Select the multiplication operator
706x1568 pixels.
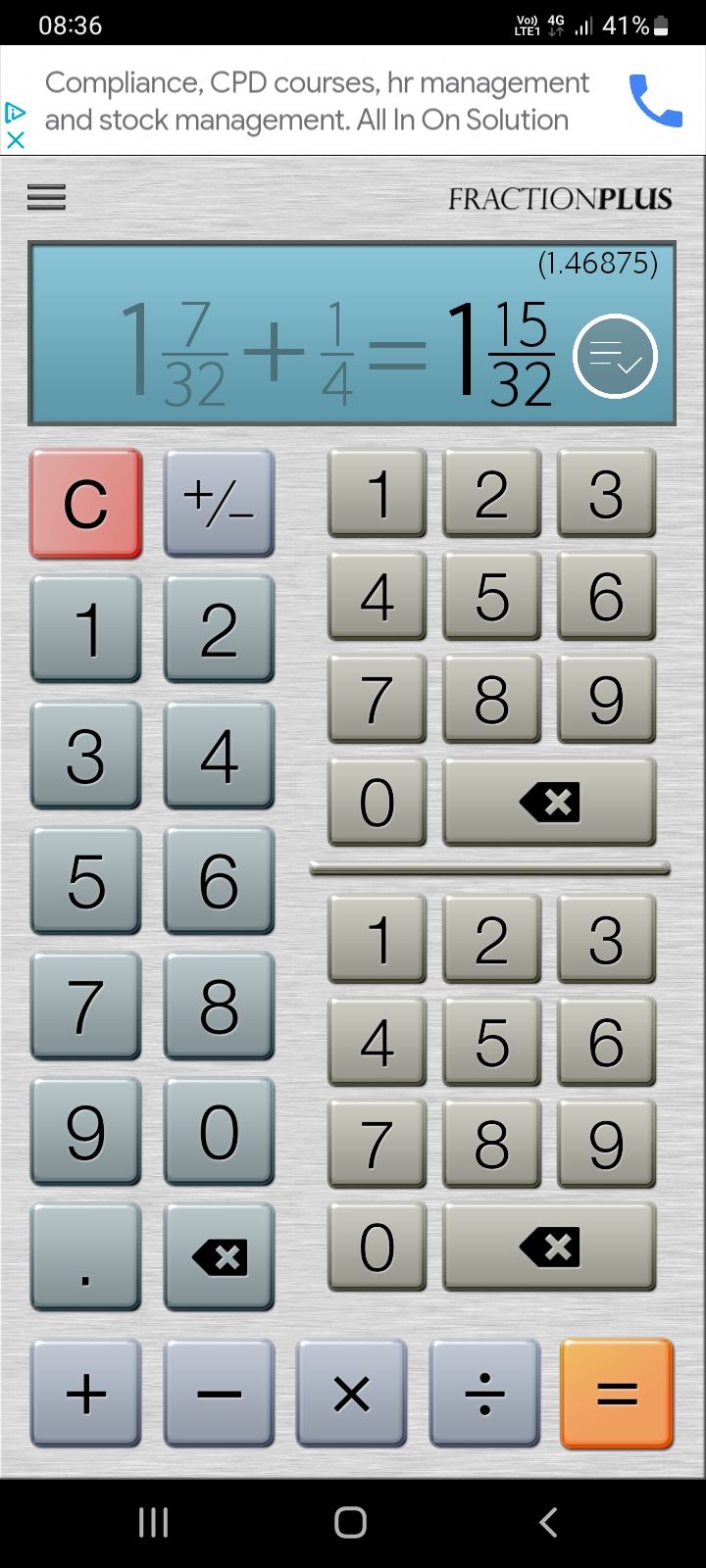[351, 1394]
